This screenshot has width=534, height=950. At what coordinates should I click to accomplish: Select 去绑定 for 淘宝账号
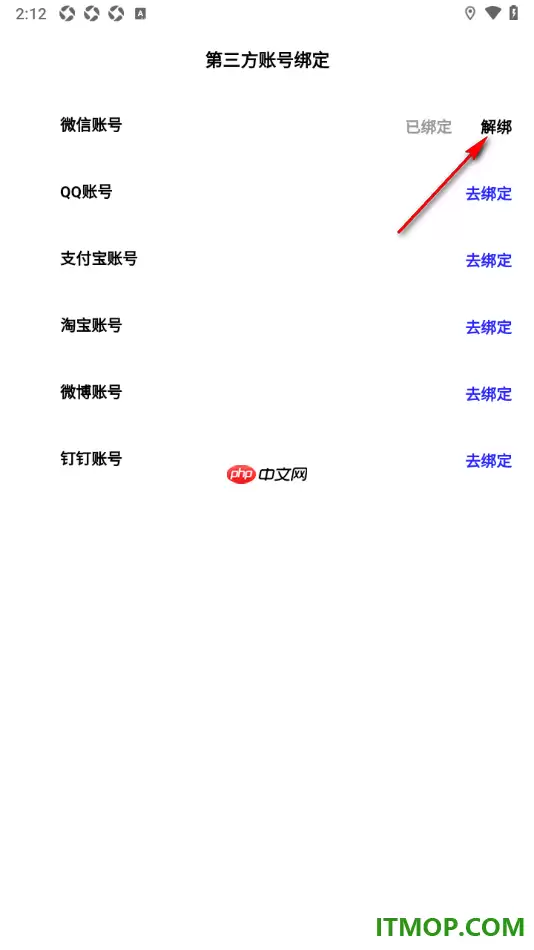(x=489, y=327)
